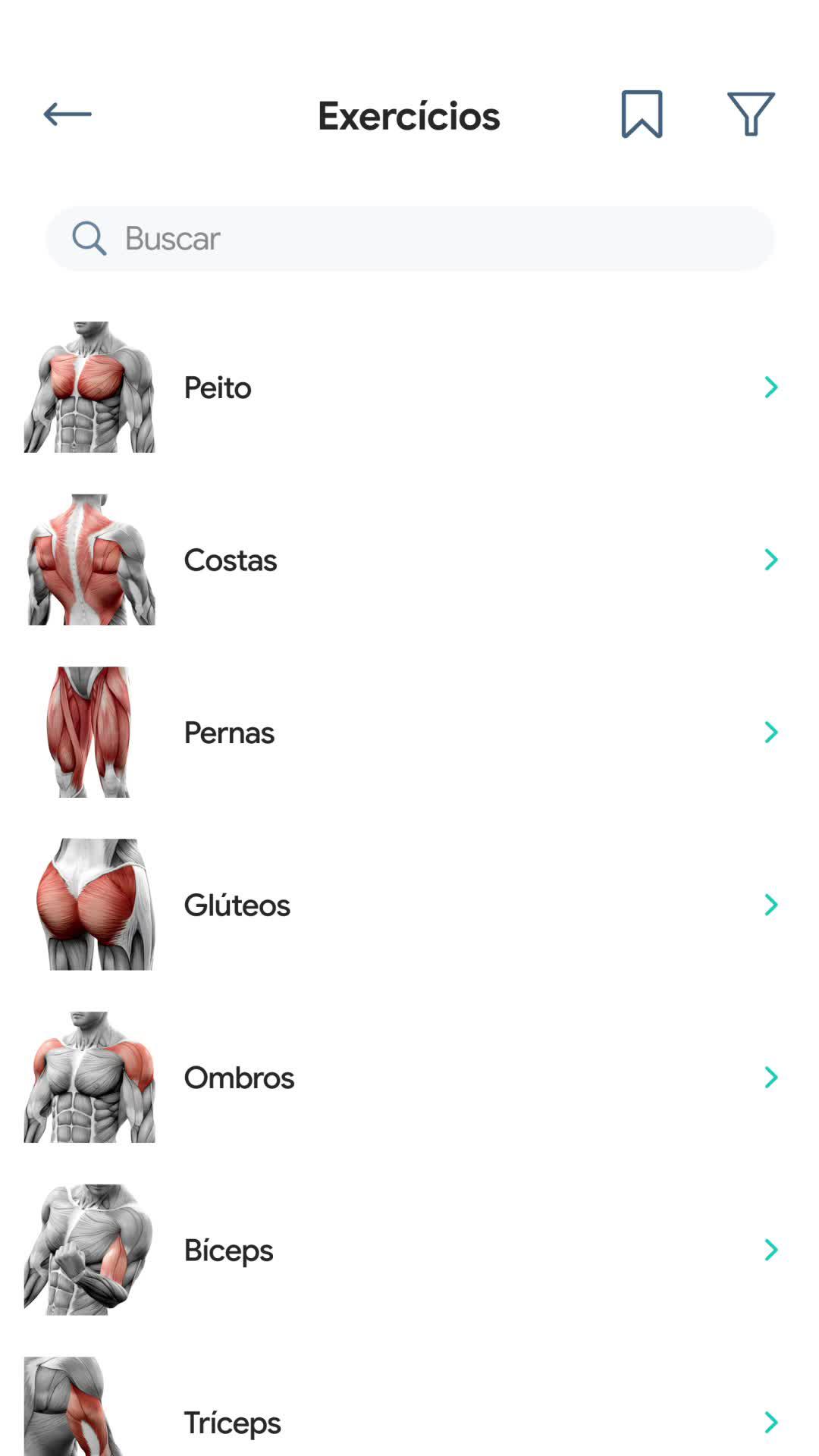Tap the Pernas legs thumbnail image
The width and height of the screenshot is (819, 1456).
tap(88, 732)
